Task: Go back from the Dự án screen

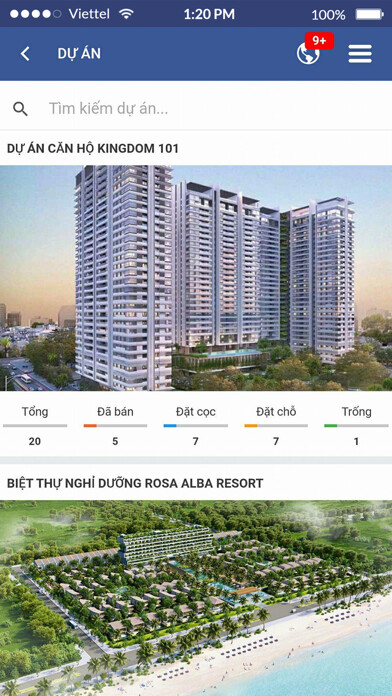Action: (x=25, y=54)
